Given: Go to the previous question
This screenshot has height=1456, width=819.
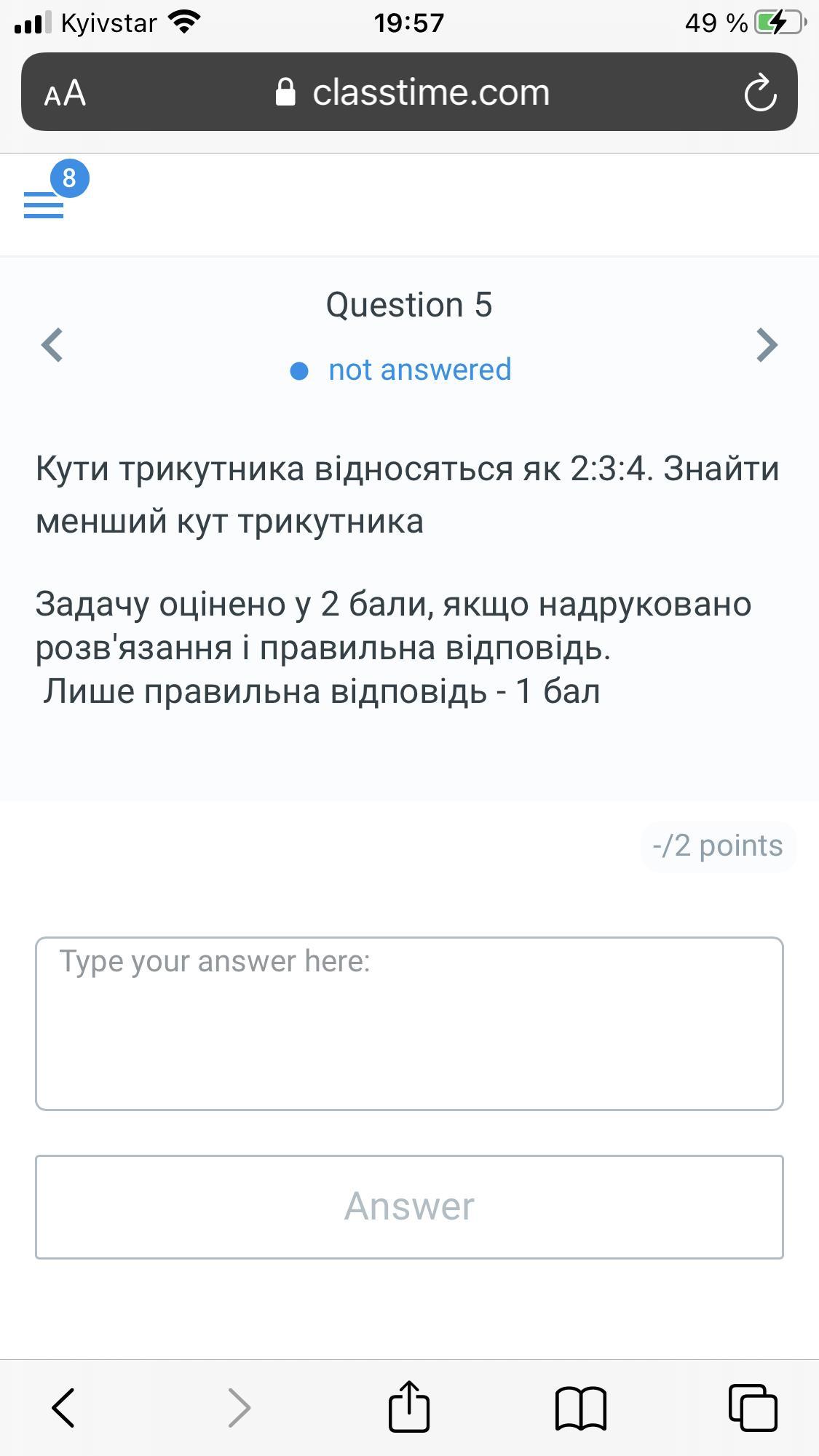Looking at the screenshot, I should [52, 345].
